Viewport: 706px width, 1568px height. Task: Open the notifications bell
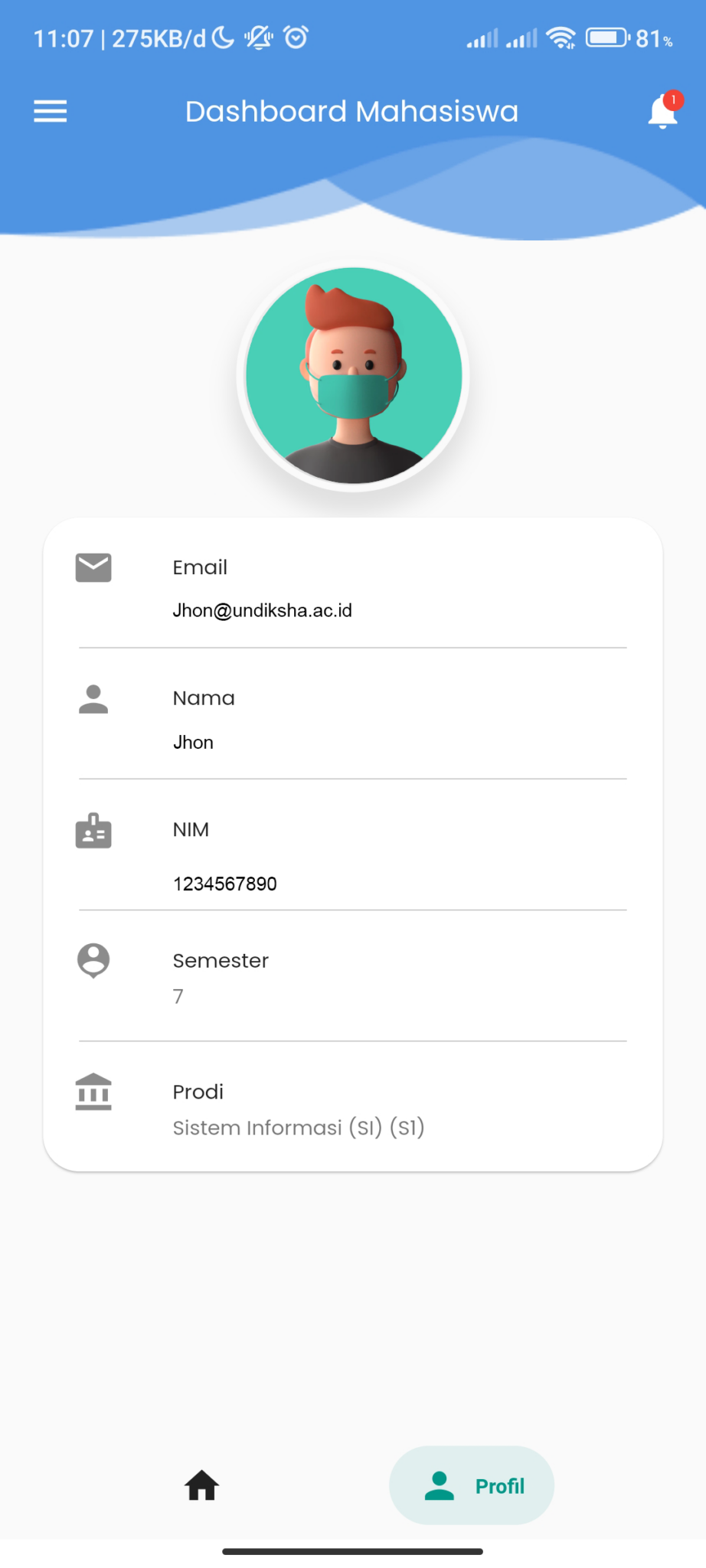tap(662, 112)
